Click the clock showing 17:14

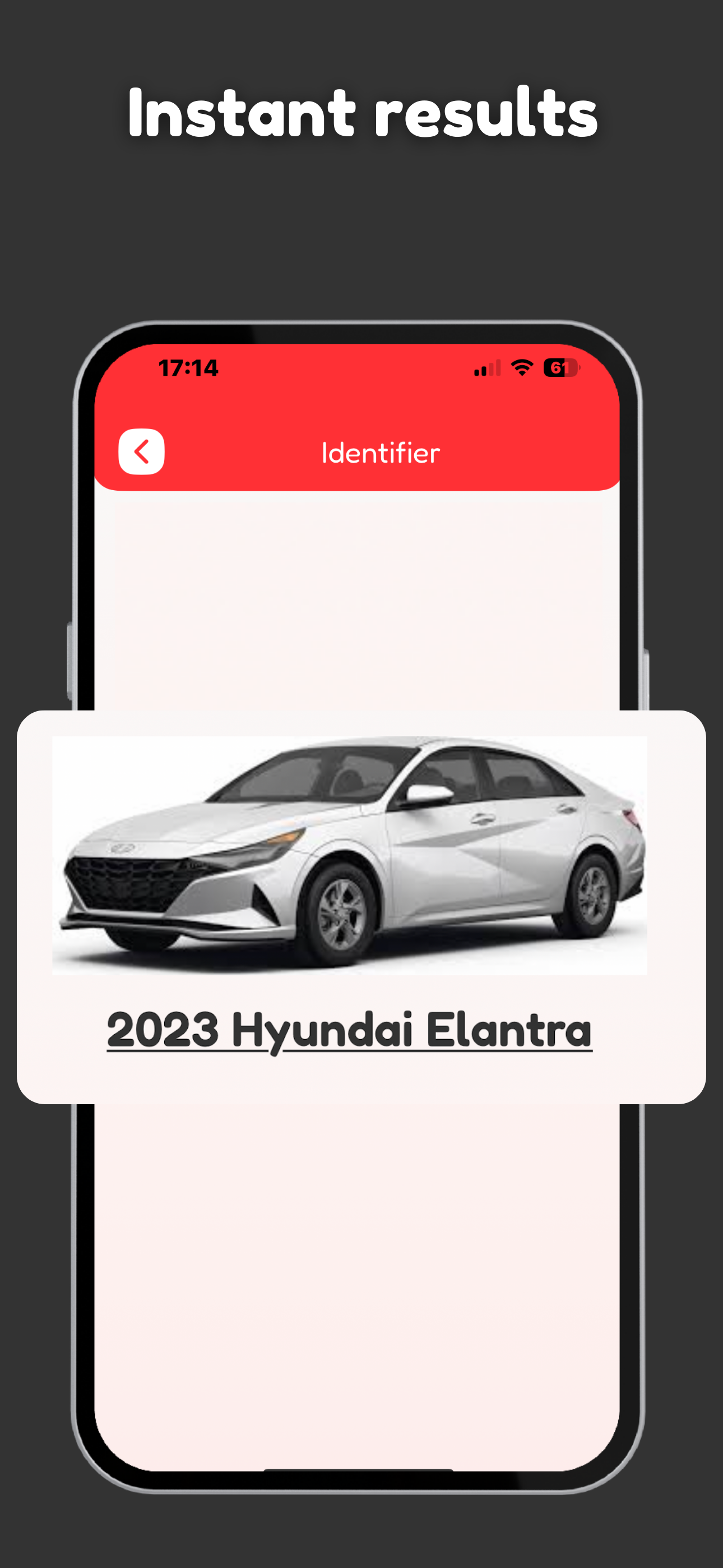(189, 368)
